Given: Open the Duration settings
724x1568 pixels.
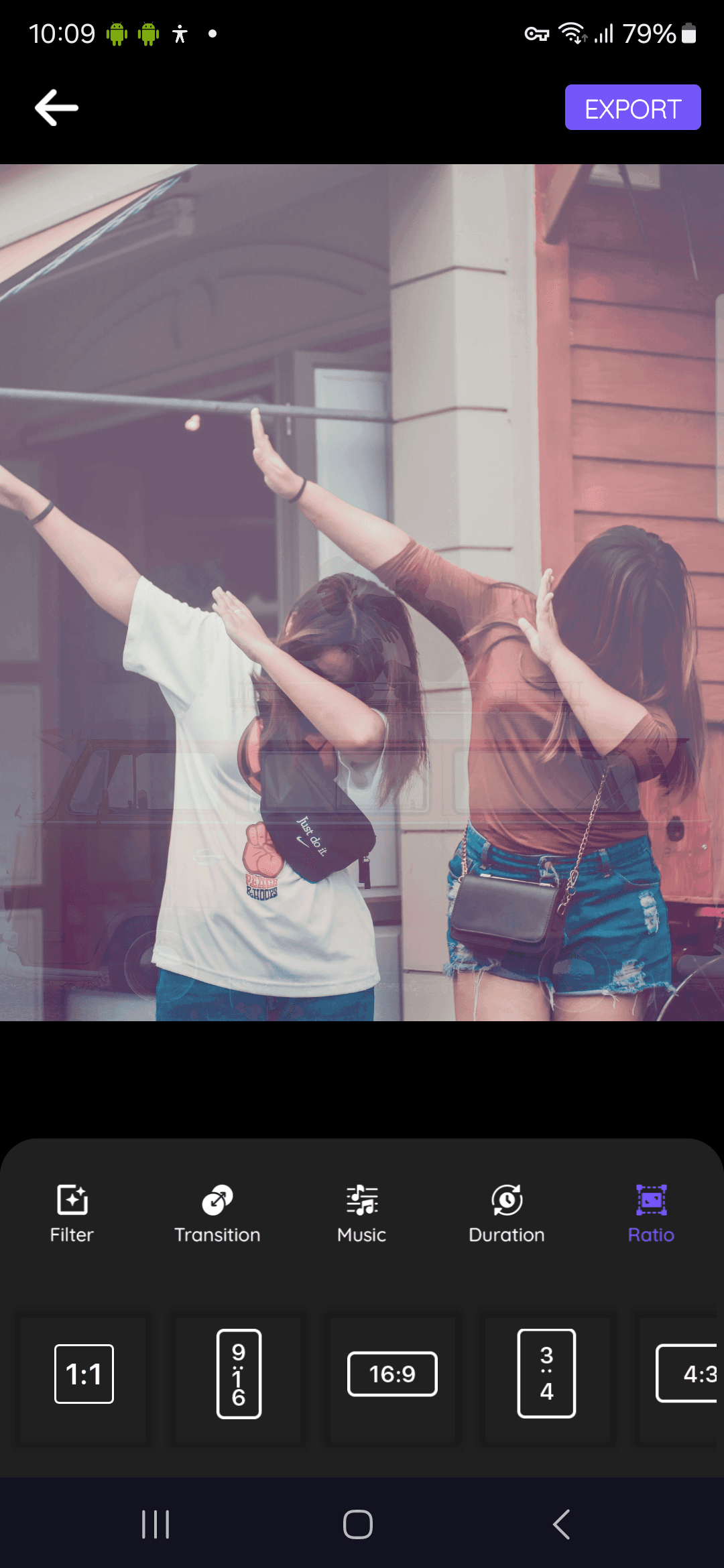Looking at the screenshot, I should 507,1213.
